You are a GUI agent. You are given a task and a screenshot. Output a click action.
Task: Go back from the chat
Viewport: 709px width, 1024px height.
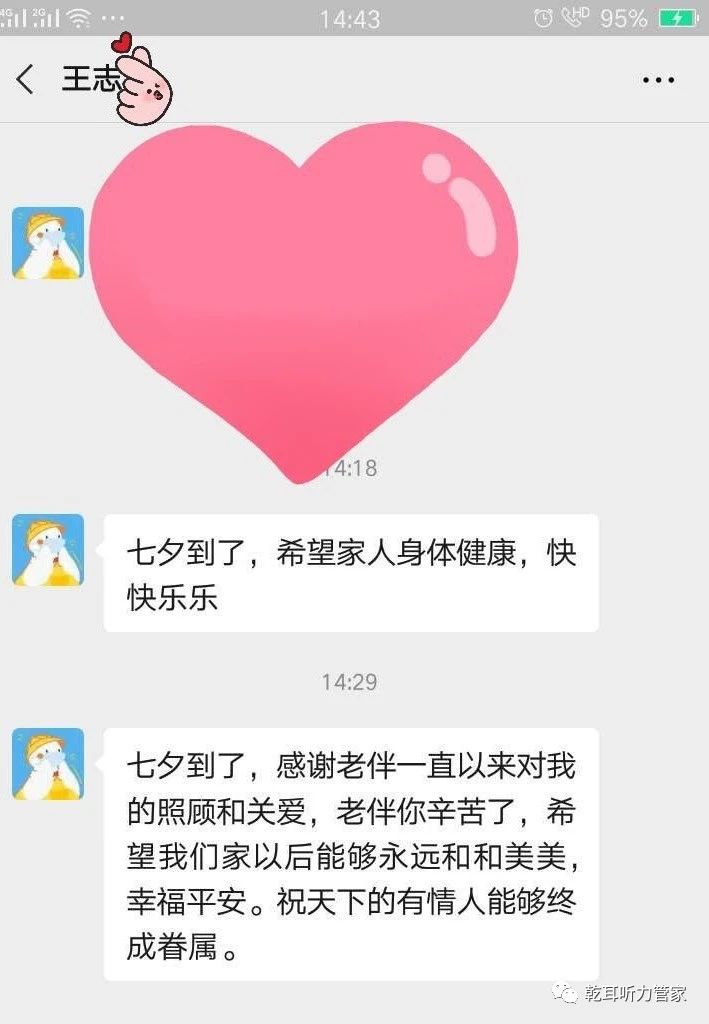coord(26,80)
